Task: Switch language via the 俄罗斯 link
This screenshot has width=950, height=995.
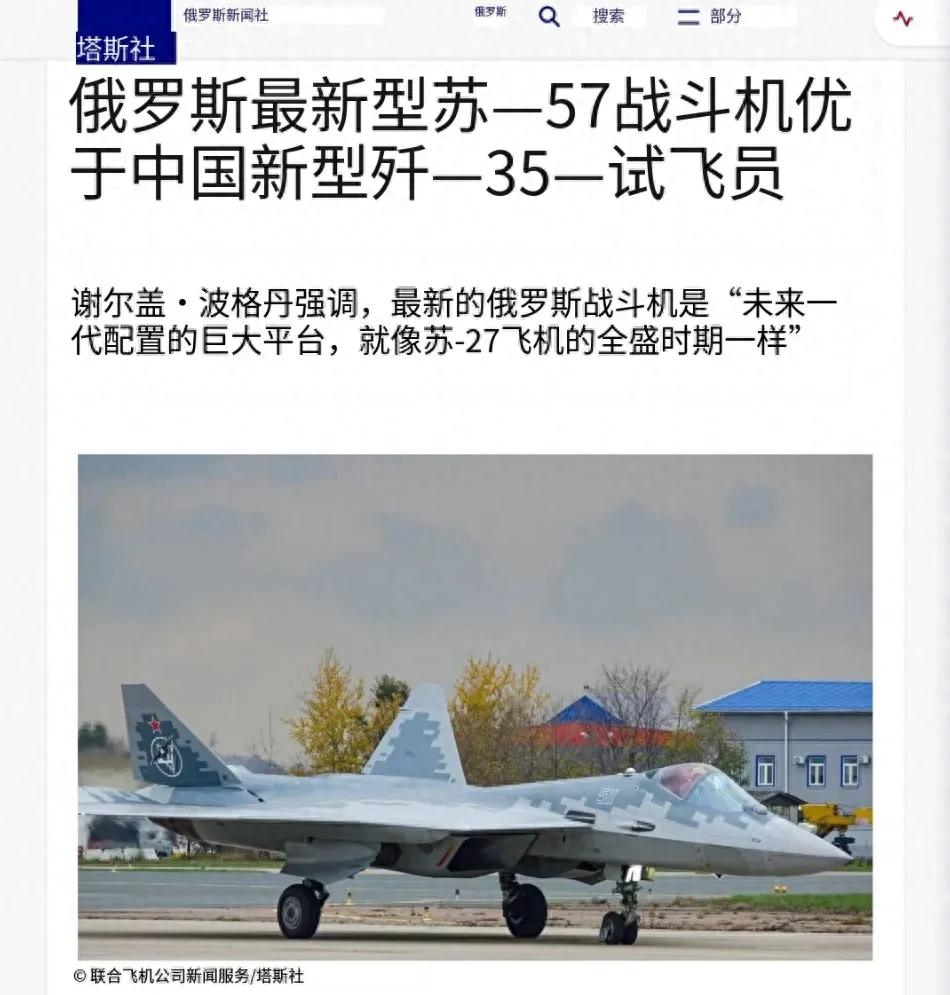Action: pyautogui.click(x=490, y=12)
